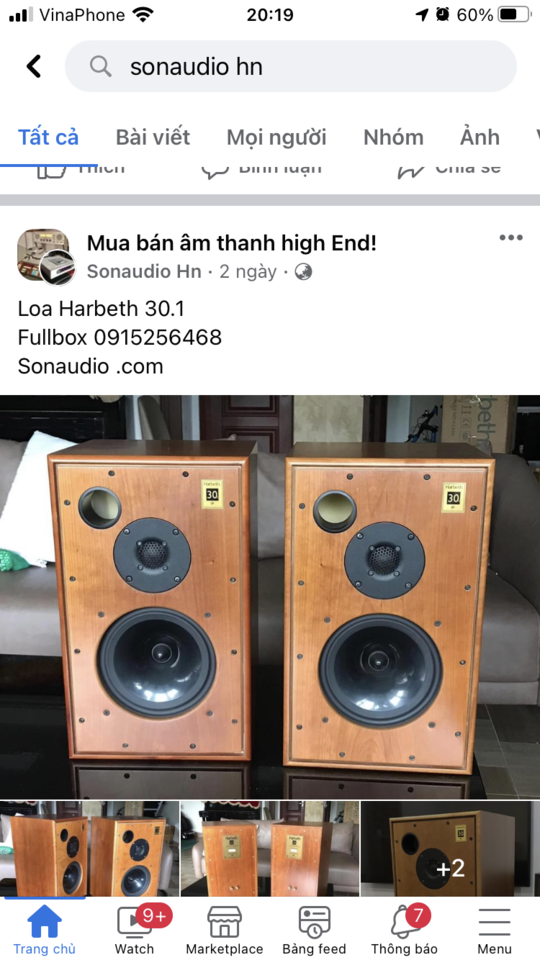Open the post's three-dot options menu
Image resolution: width=540 pixels, height=960 pixels.
[511, 238]
